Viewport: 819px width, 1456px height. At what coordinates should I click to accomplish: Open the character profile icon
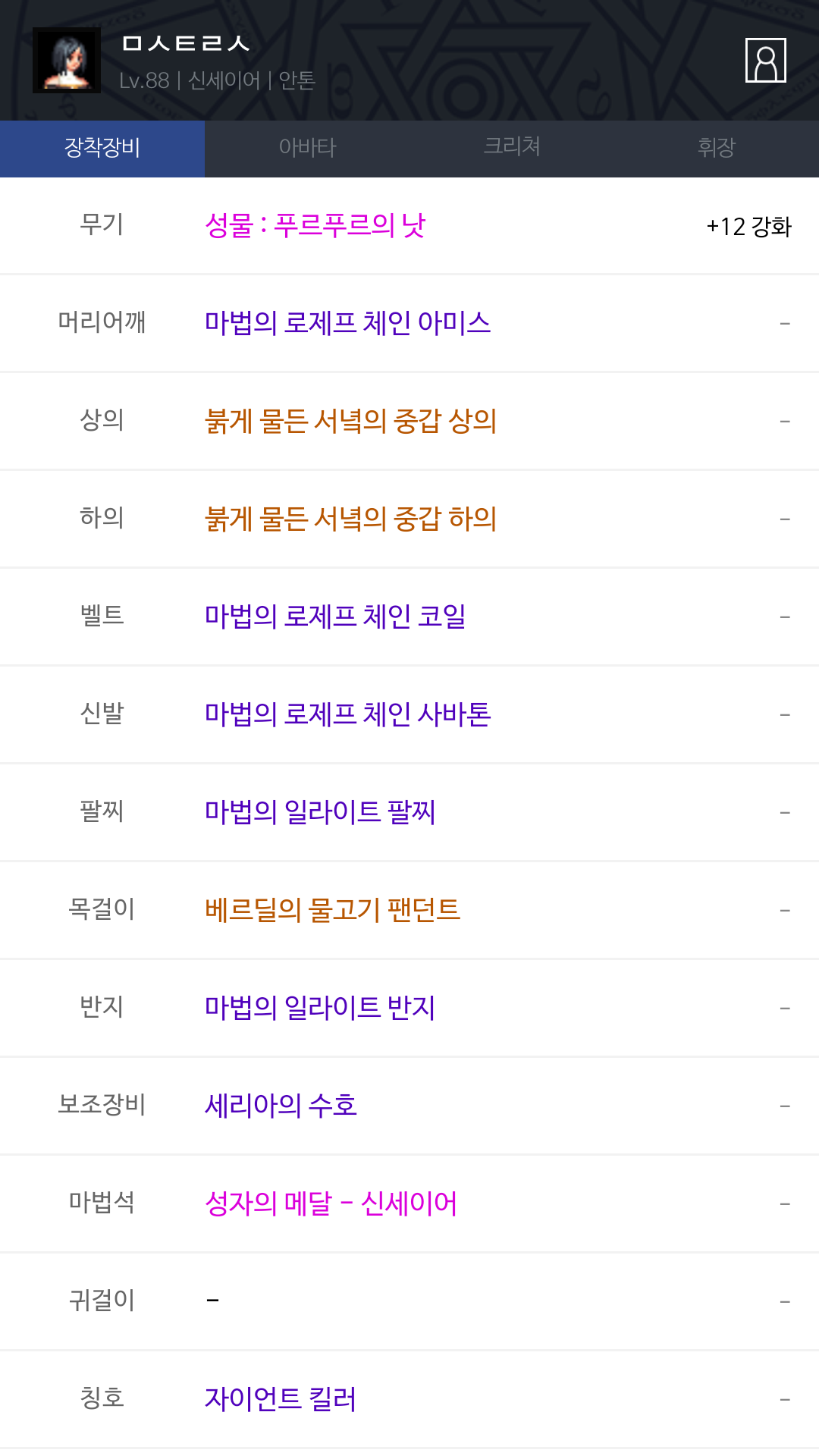765,60
